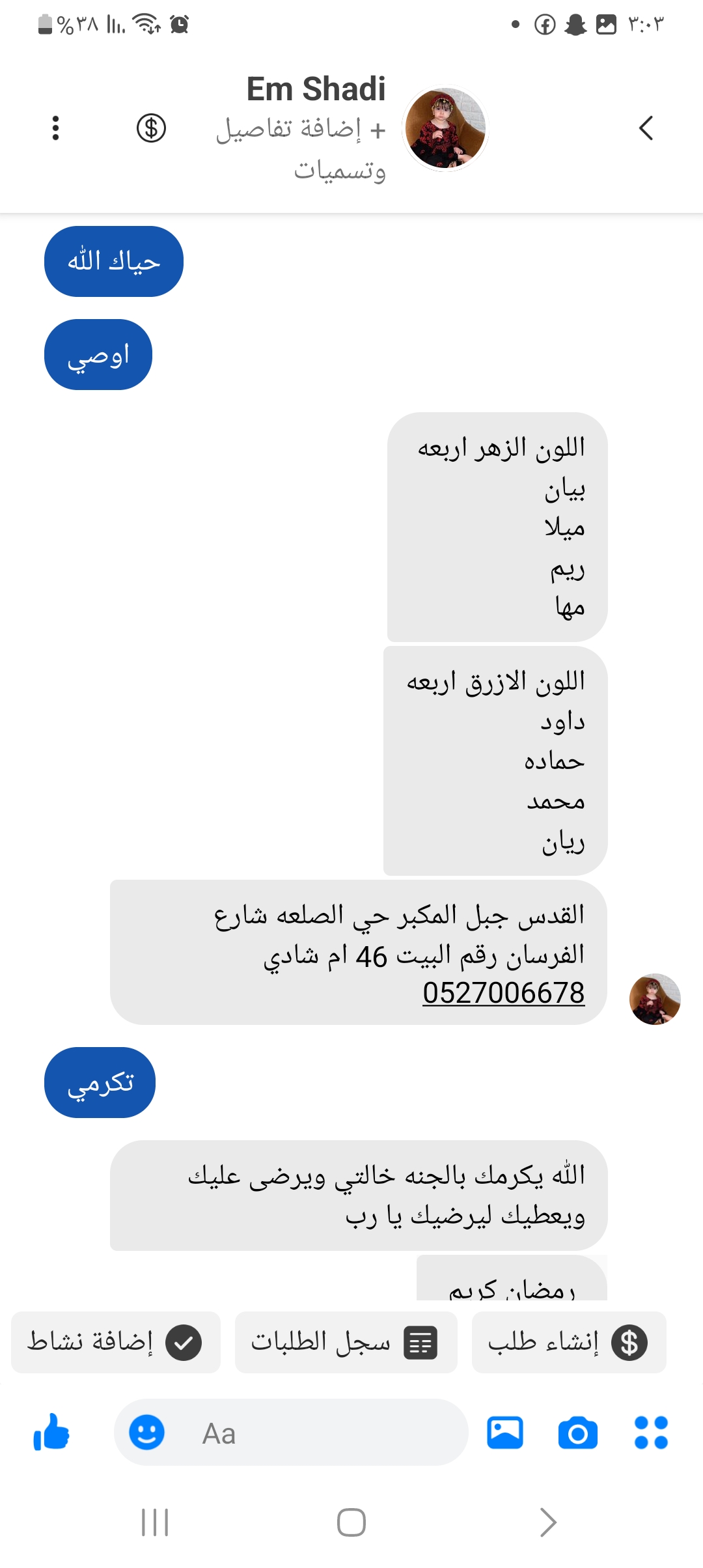Send a thumbs-up like
Image resolution: width=703 pixels, height=1568 pixels.
coord(51,1433)
